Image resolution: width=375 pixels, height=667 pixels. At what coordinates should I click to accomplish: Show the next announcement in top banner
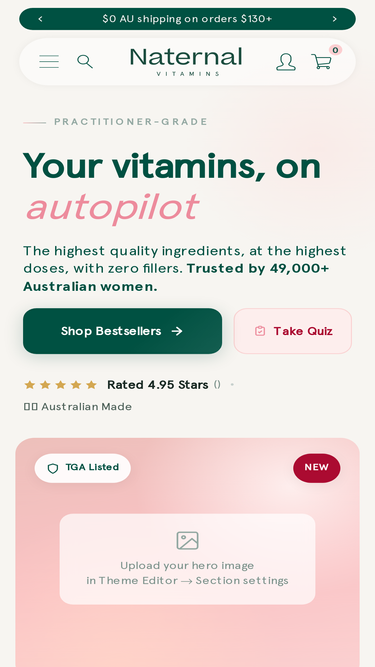[x=335, y=19]
